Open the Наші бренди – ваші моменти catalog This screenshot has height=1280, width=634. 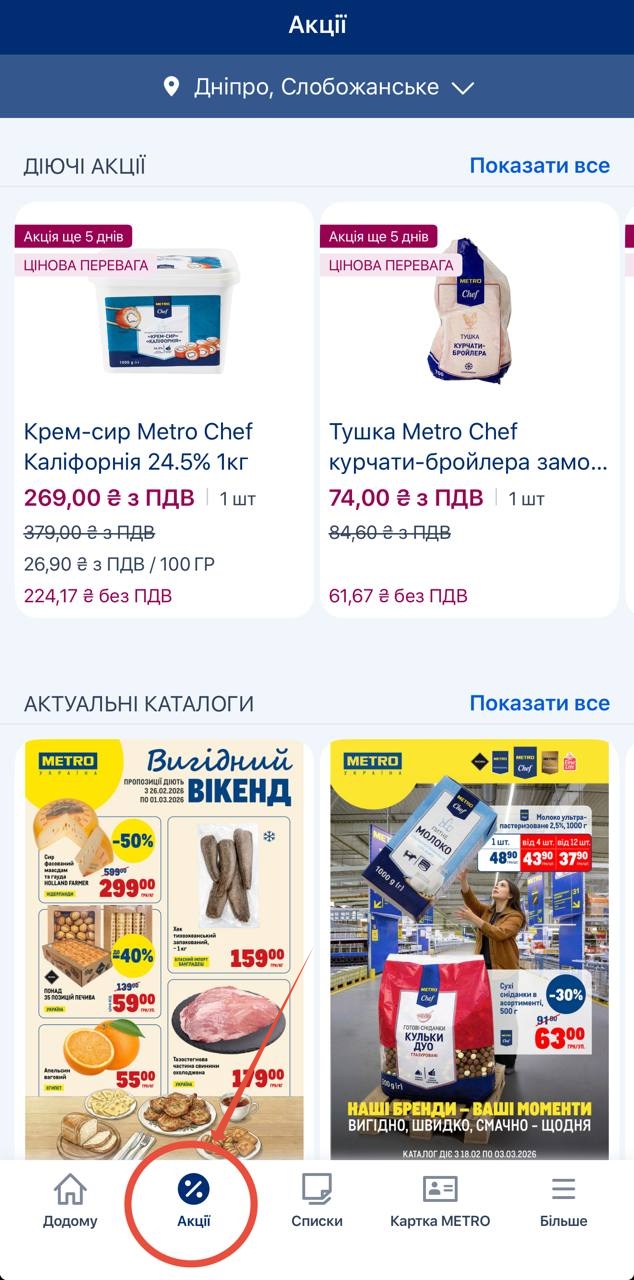(x=469, y=945)
